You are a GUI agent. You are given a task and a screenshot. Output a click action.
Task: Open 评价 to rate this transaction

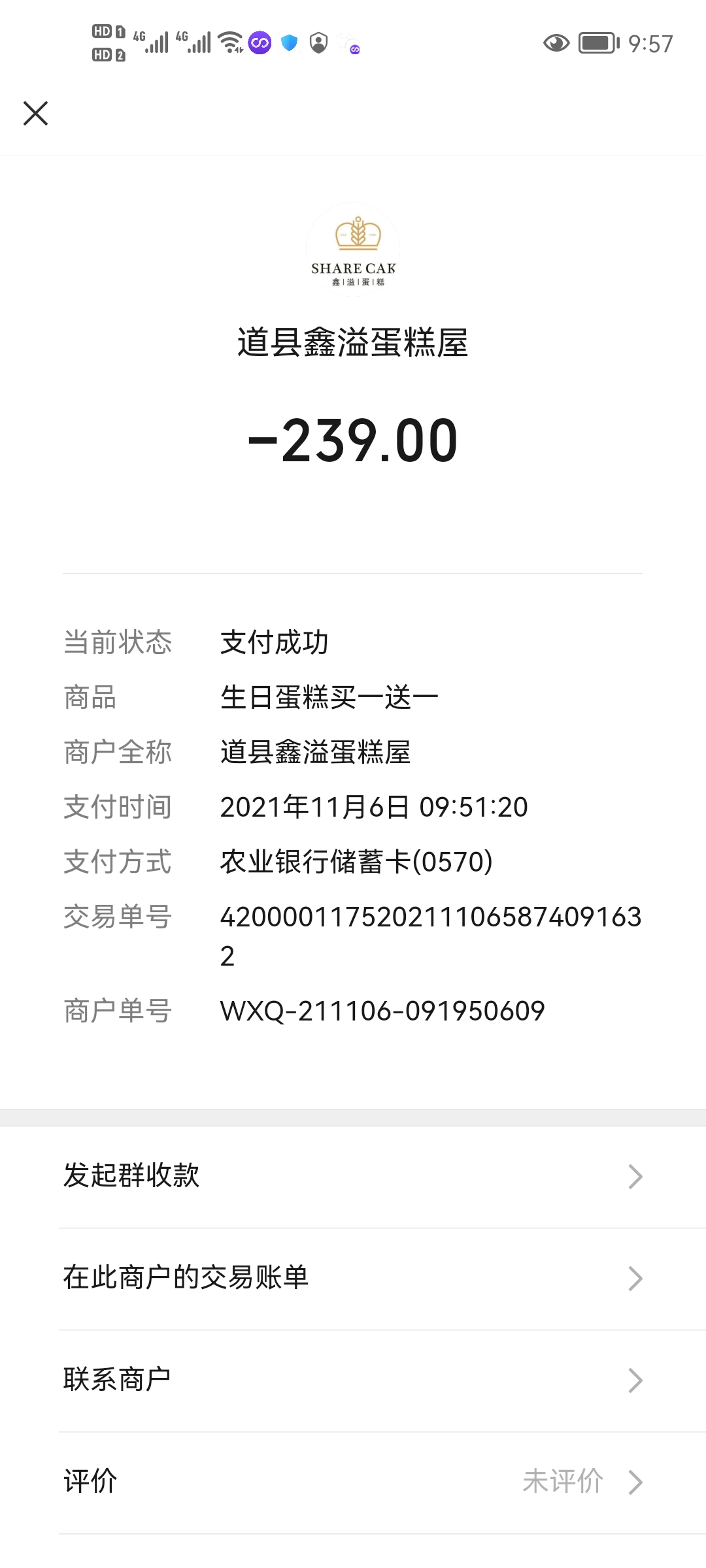coord(353,1482)
